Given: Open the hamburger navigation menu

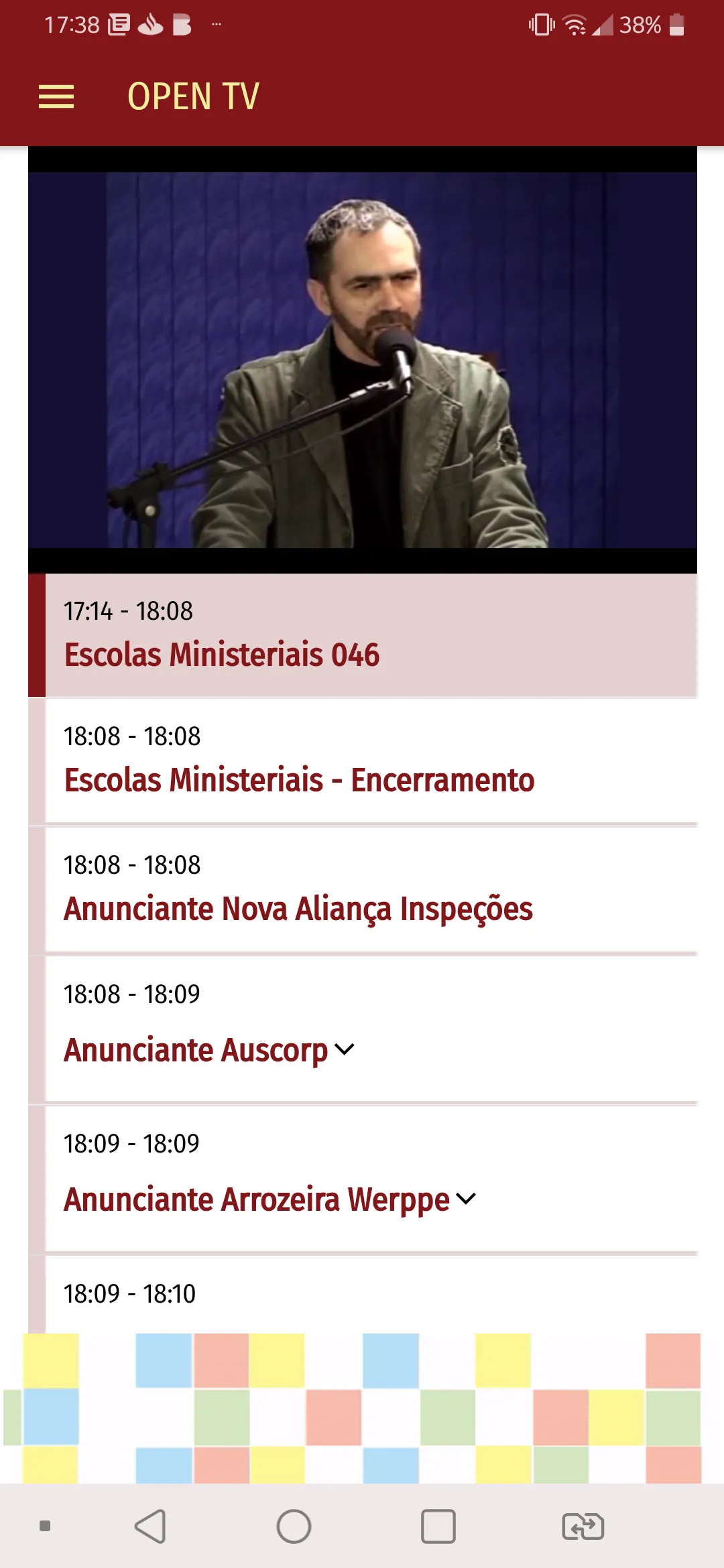Looking at the screenshot, I should pyautogui.click(x=56, y=96).
